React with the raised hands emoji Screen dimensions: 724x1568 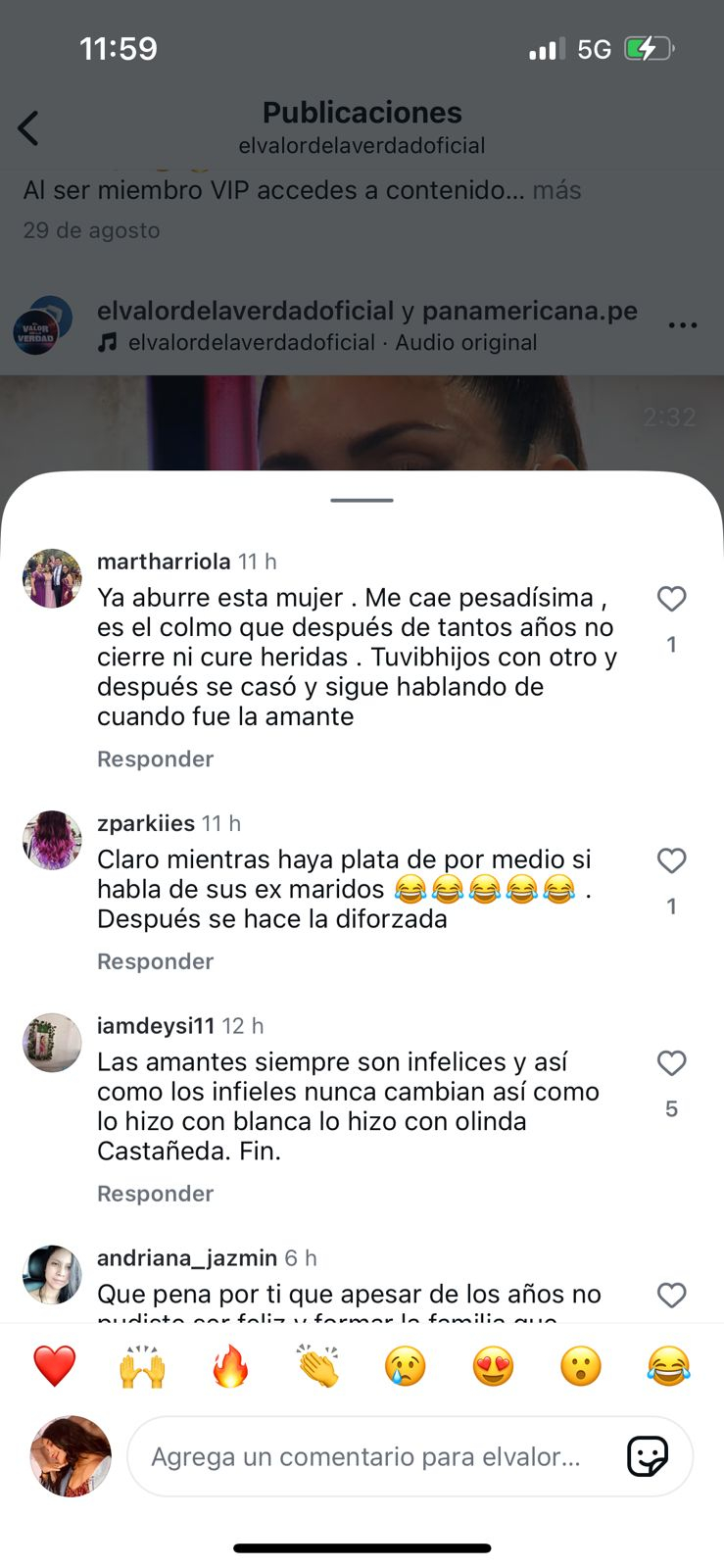click(x=142, y=1366)
